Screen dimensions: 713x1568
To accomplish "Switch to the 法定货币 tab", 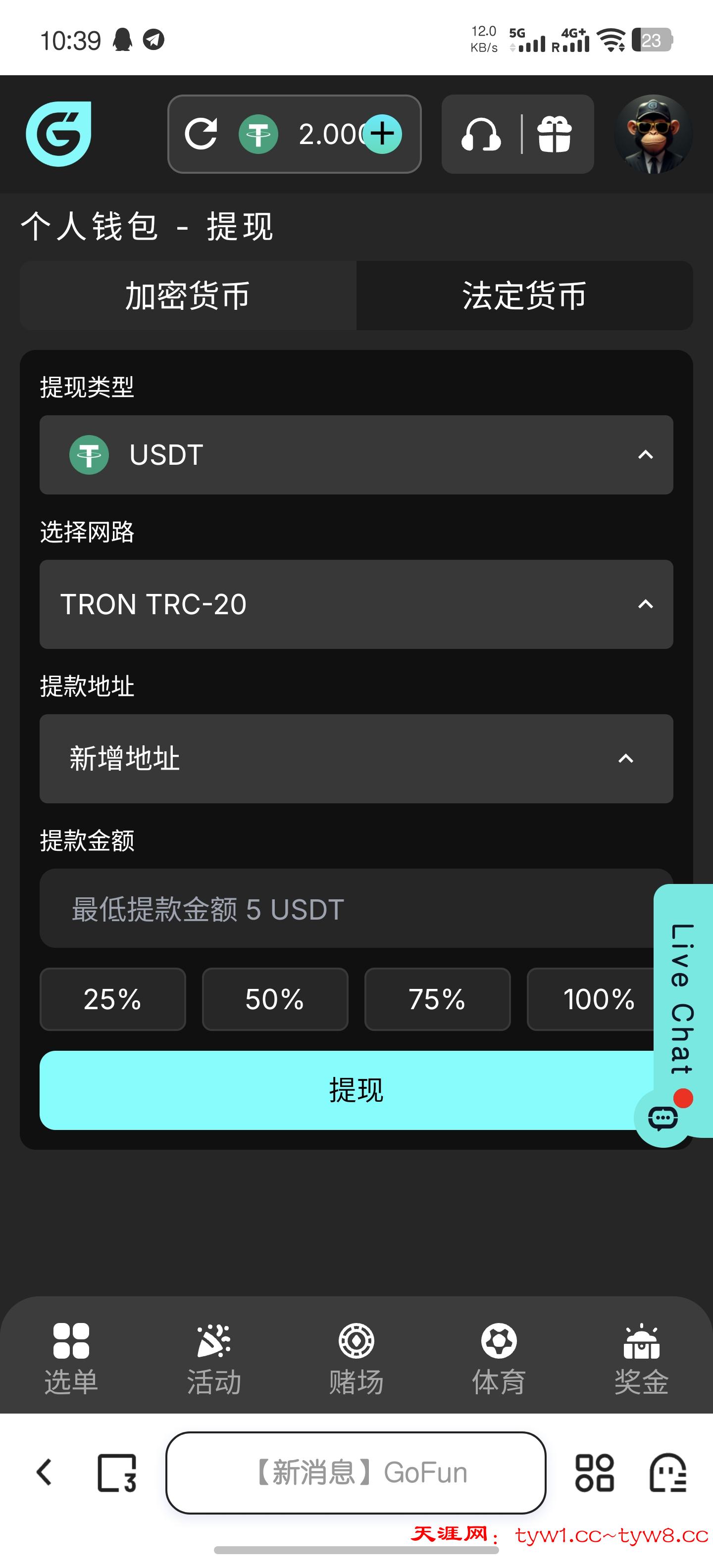I will [524, 296].
